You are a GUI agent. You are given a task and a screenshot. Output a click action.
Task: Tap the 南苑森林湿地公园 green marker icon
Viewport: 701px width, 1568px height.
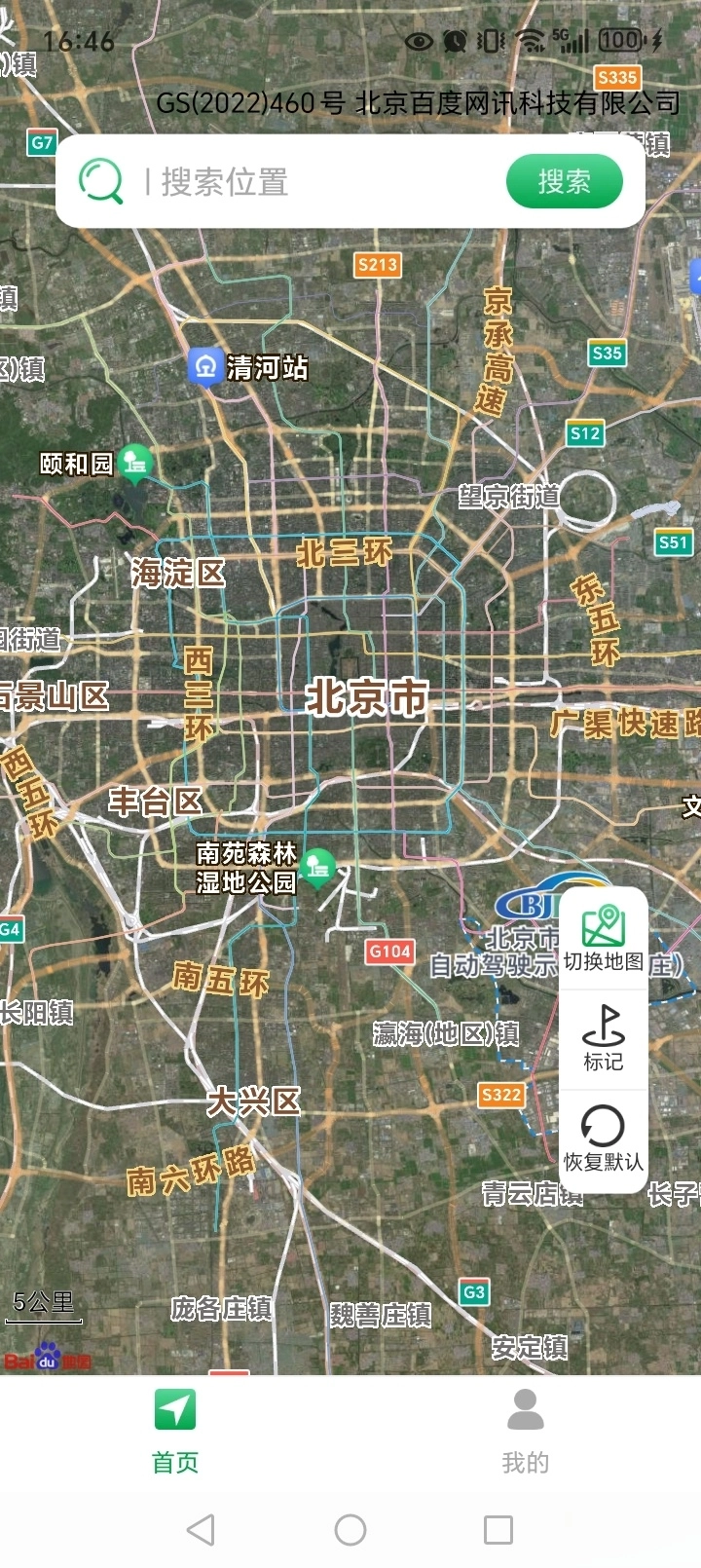click(x=318, y=868)
